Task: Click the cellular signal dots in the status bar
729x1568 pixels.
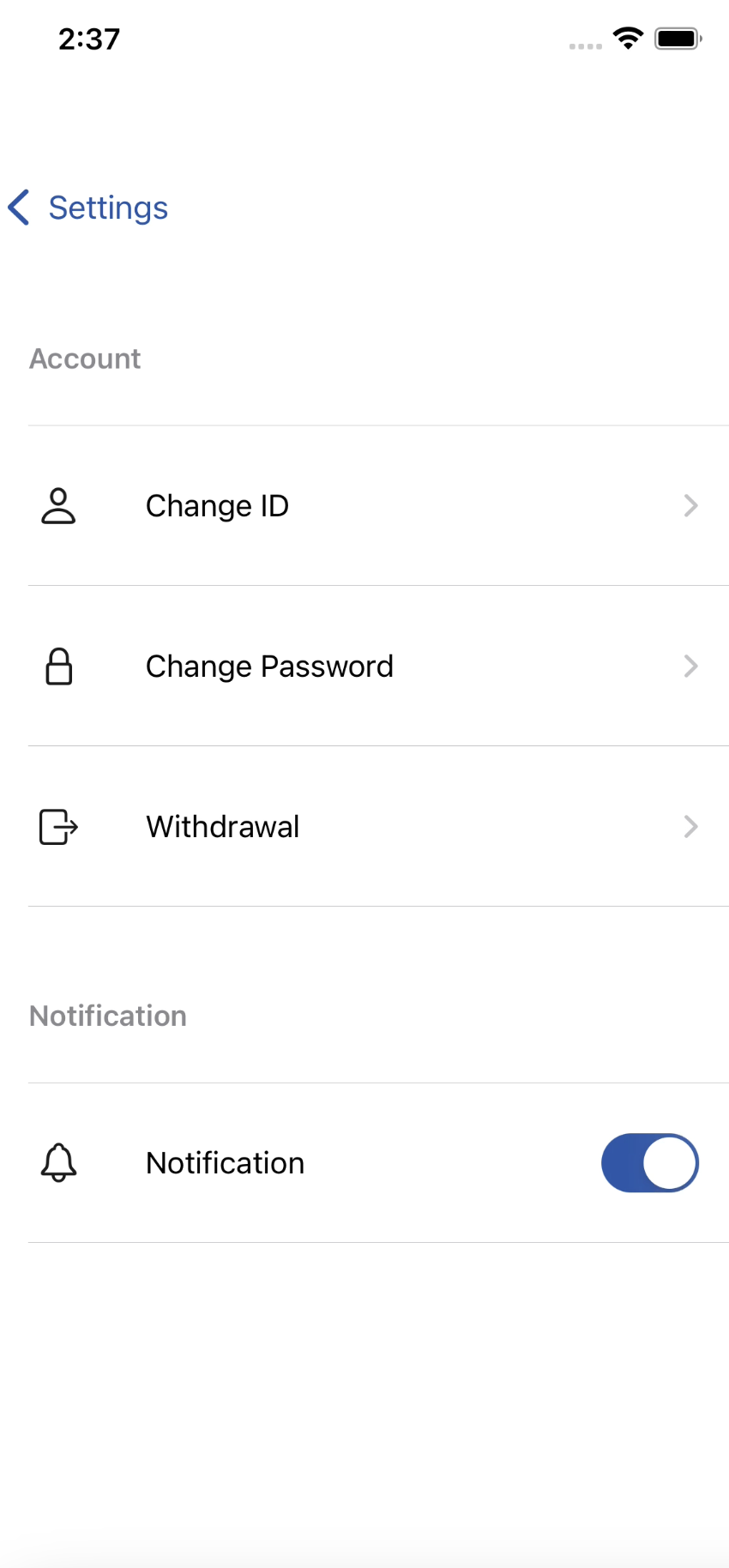Action: [x=585, y=45]
